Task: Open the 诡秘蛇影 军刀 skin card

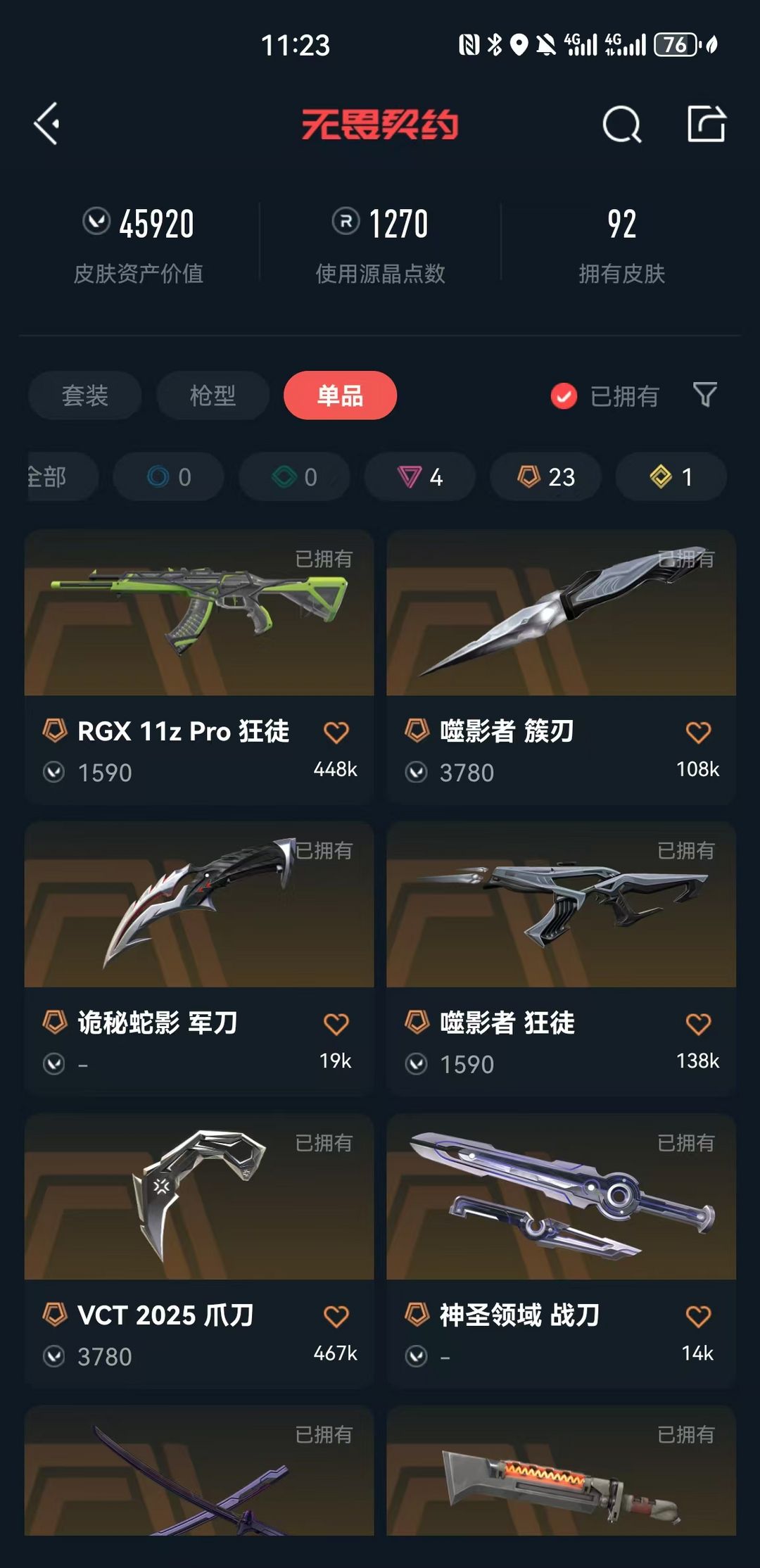Action: (199, 905)
